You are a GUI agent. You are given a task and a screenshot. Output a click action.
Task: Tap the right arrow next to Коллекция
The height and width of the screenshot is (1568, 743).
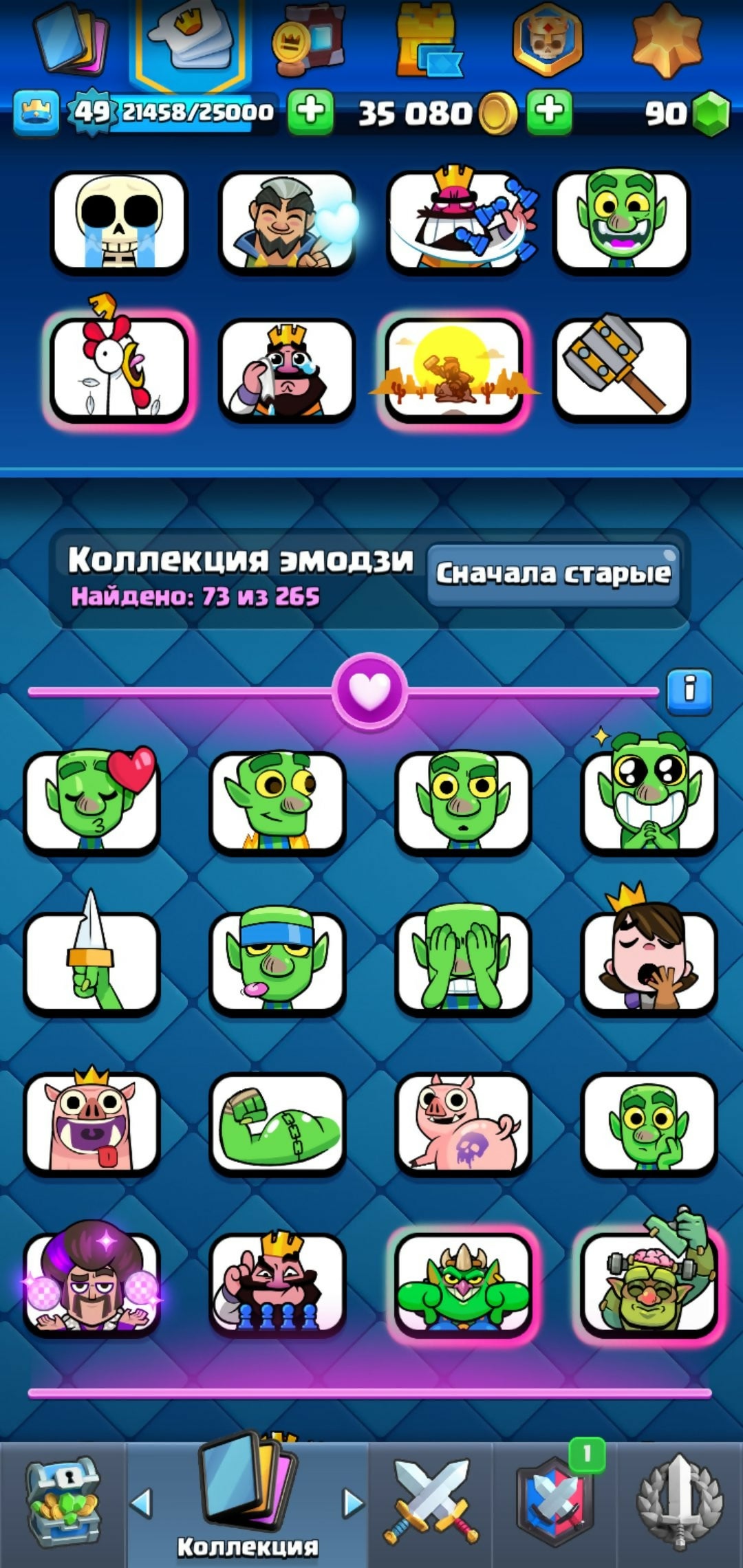(x=352, y=1503)
